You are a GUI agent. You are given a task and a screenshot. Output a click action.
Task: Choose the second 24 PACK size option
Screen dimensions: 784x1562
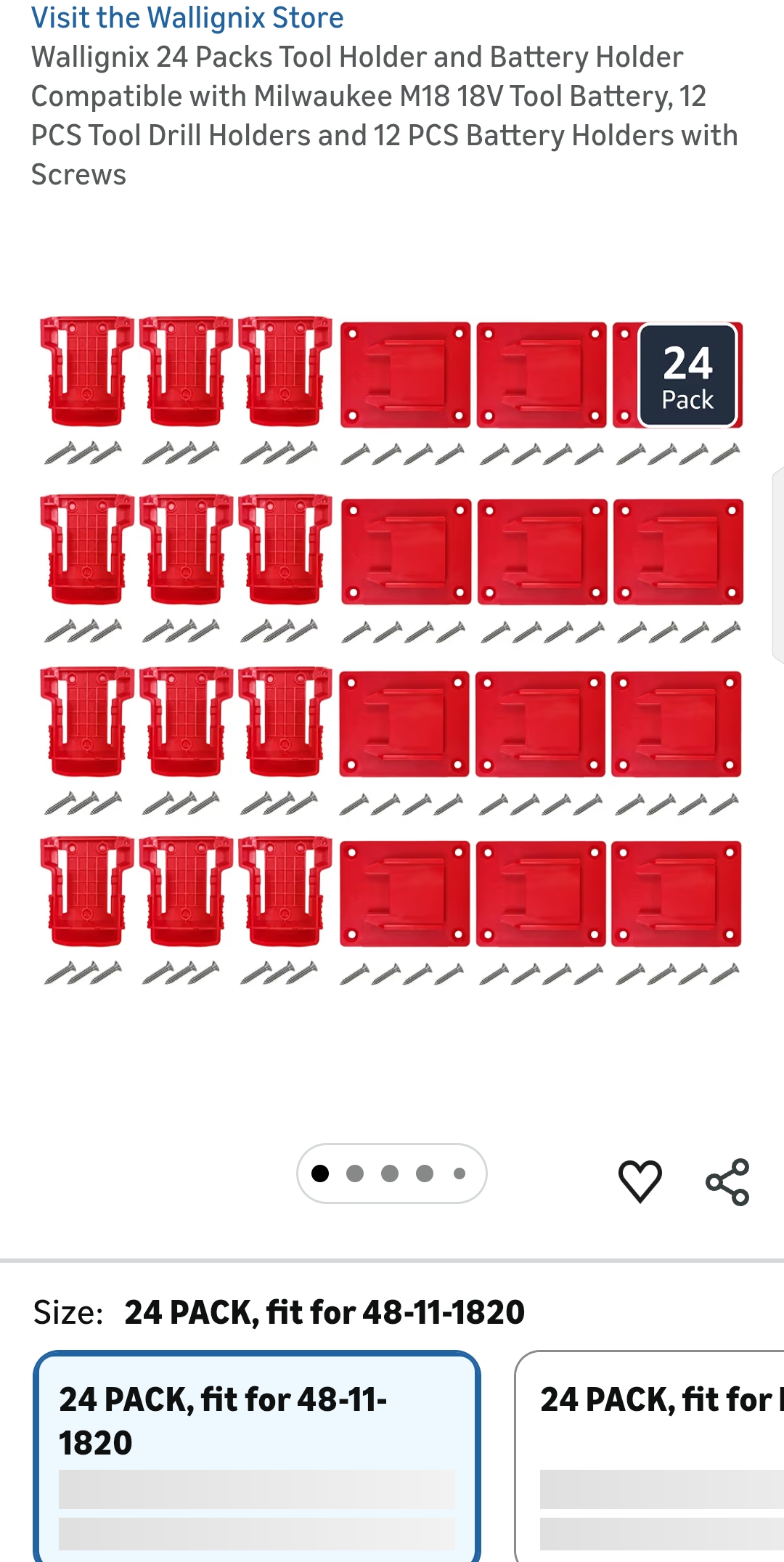(x=650, y=1456)
